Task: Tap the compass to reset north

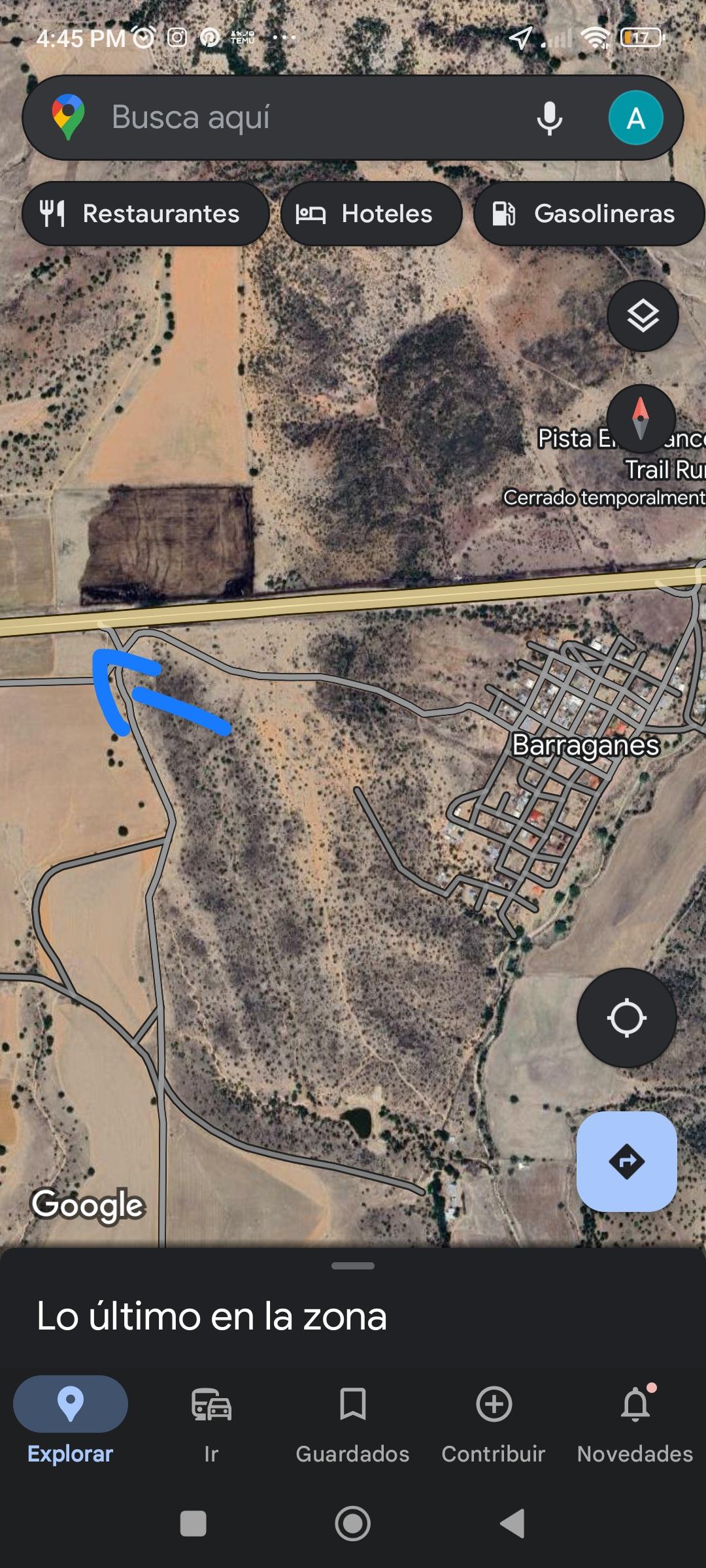Action: click(641, 419)
